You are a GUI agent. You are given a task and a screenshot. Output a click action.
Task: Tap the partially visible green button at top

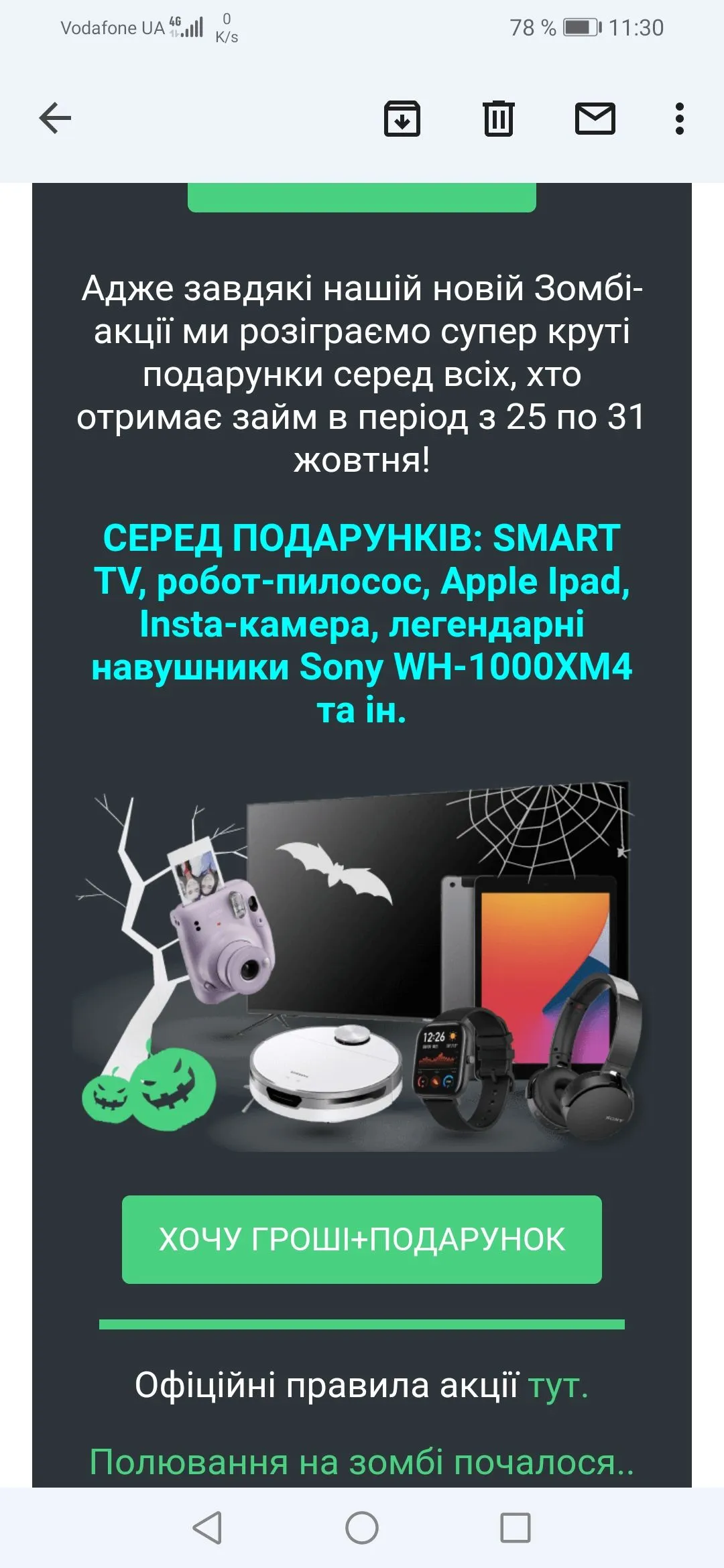(362, 197)
